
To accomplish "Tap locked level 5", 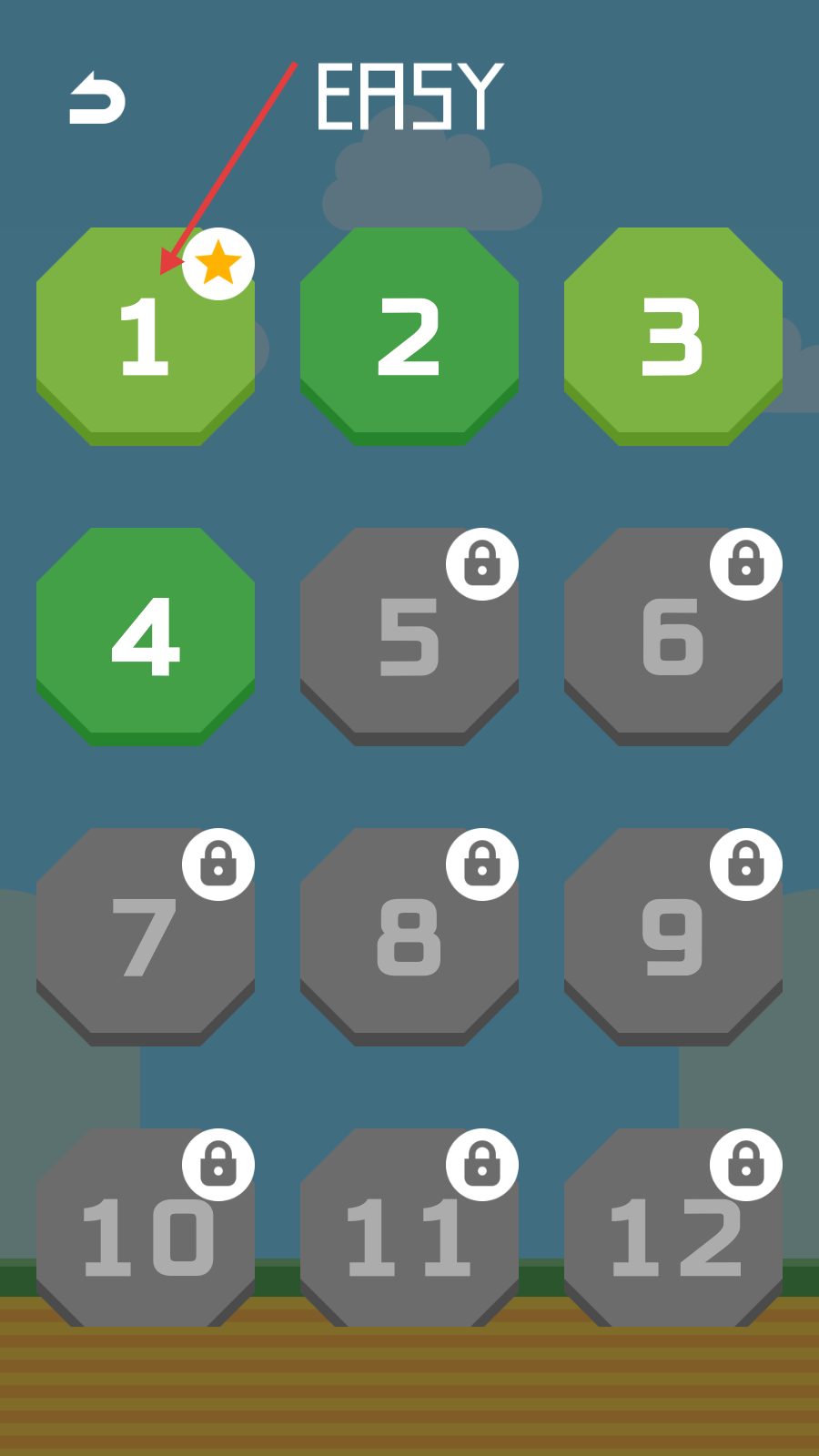I will [409, 637].
